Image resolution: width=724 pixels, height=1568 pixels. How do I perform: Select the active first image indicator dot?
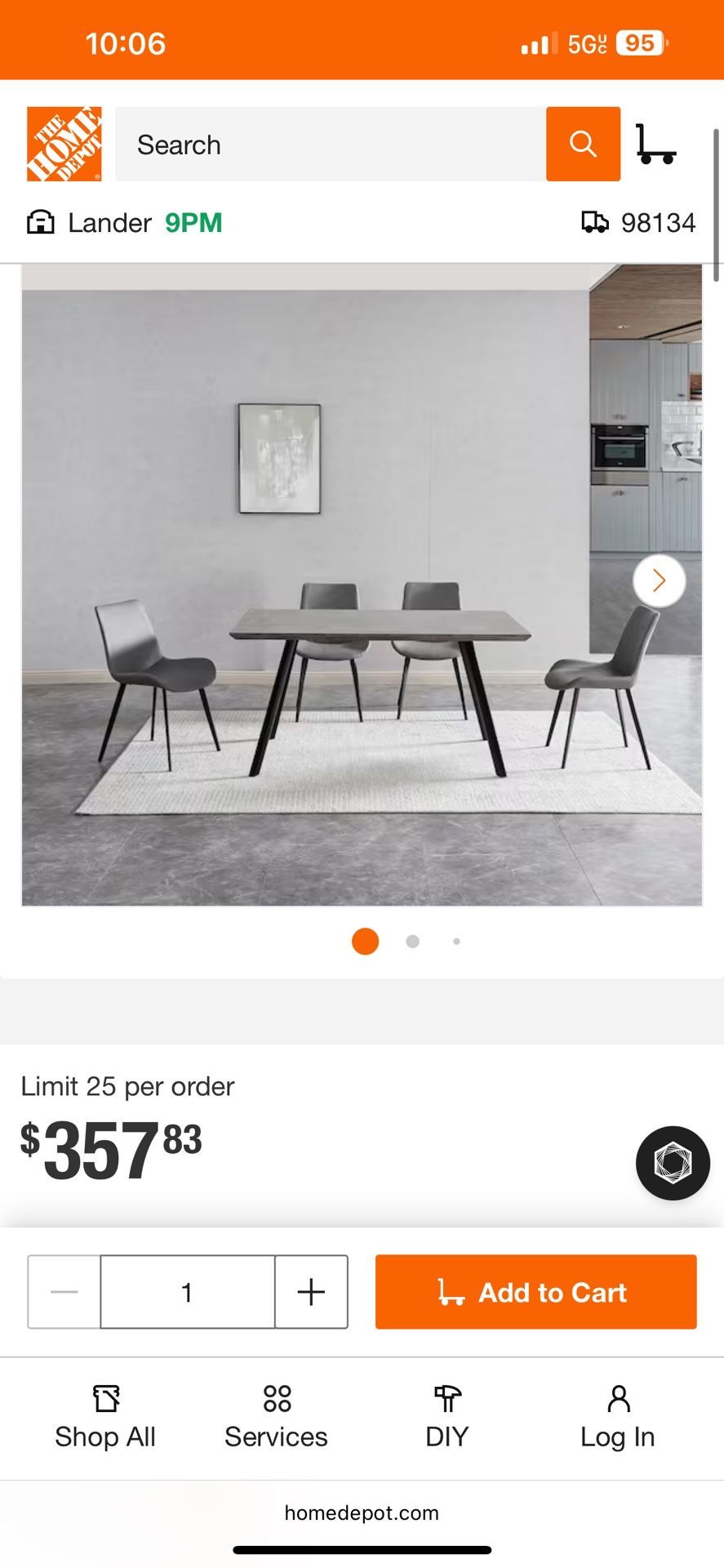[x=365, y=941]
